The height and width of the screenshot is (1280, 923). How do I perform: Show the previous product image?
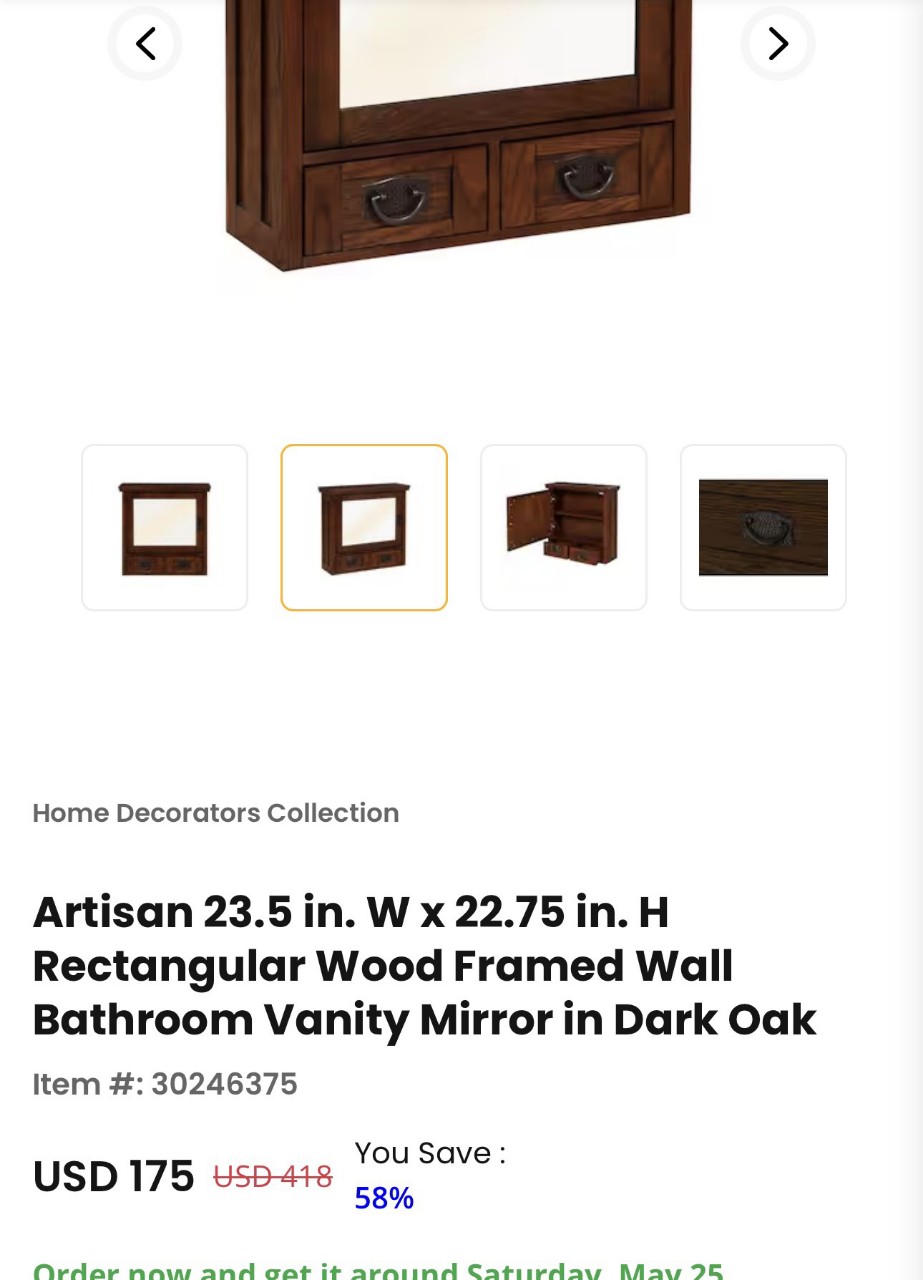click(x=146, y=44)
